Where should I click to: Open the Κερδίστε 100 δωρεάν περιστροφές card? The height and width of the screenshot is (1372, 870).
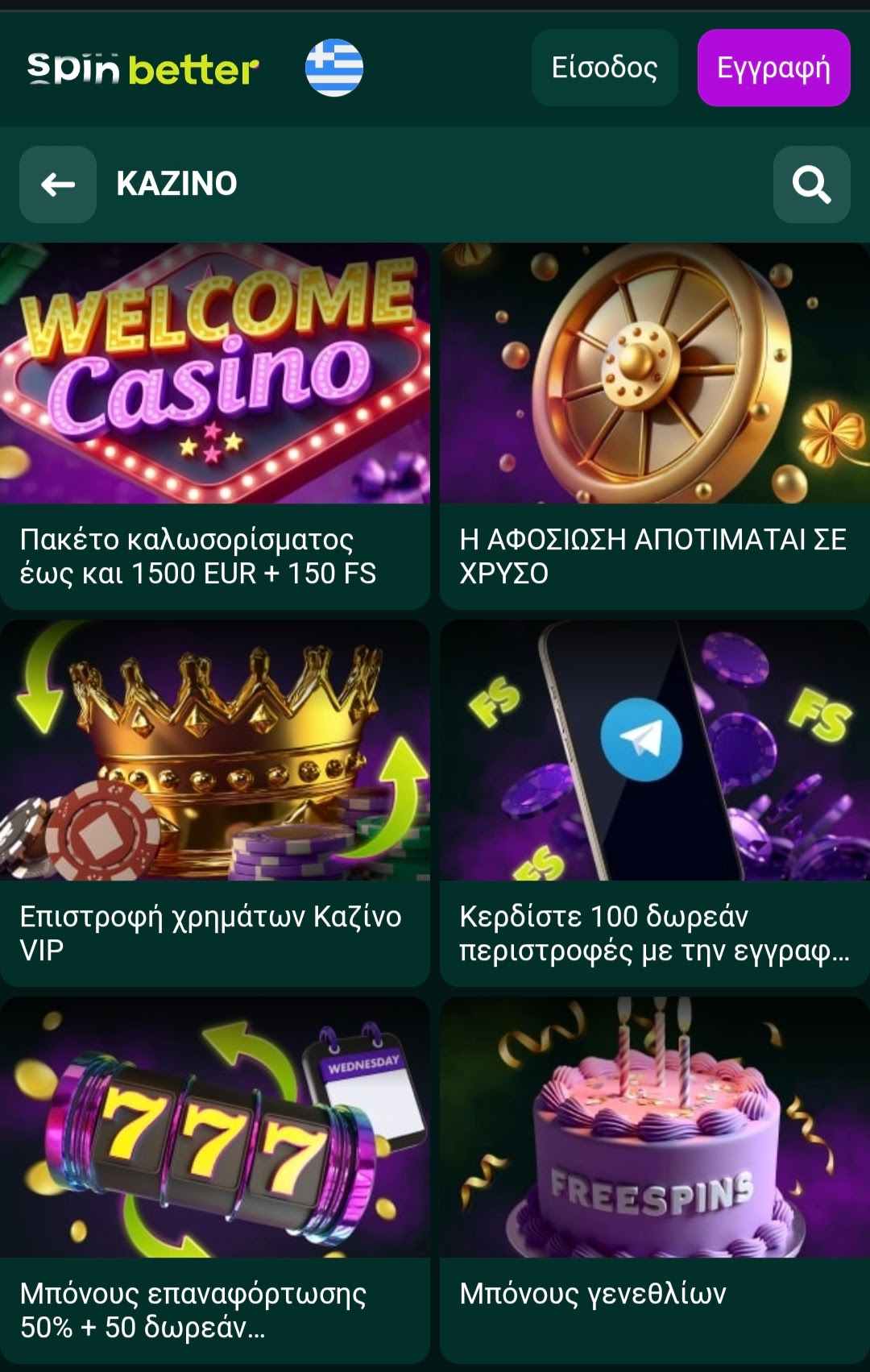click(x=655, y=804)
